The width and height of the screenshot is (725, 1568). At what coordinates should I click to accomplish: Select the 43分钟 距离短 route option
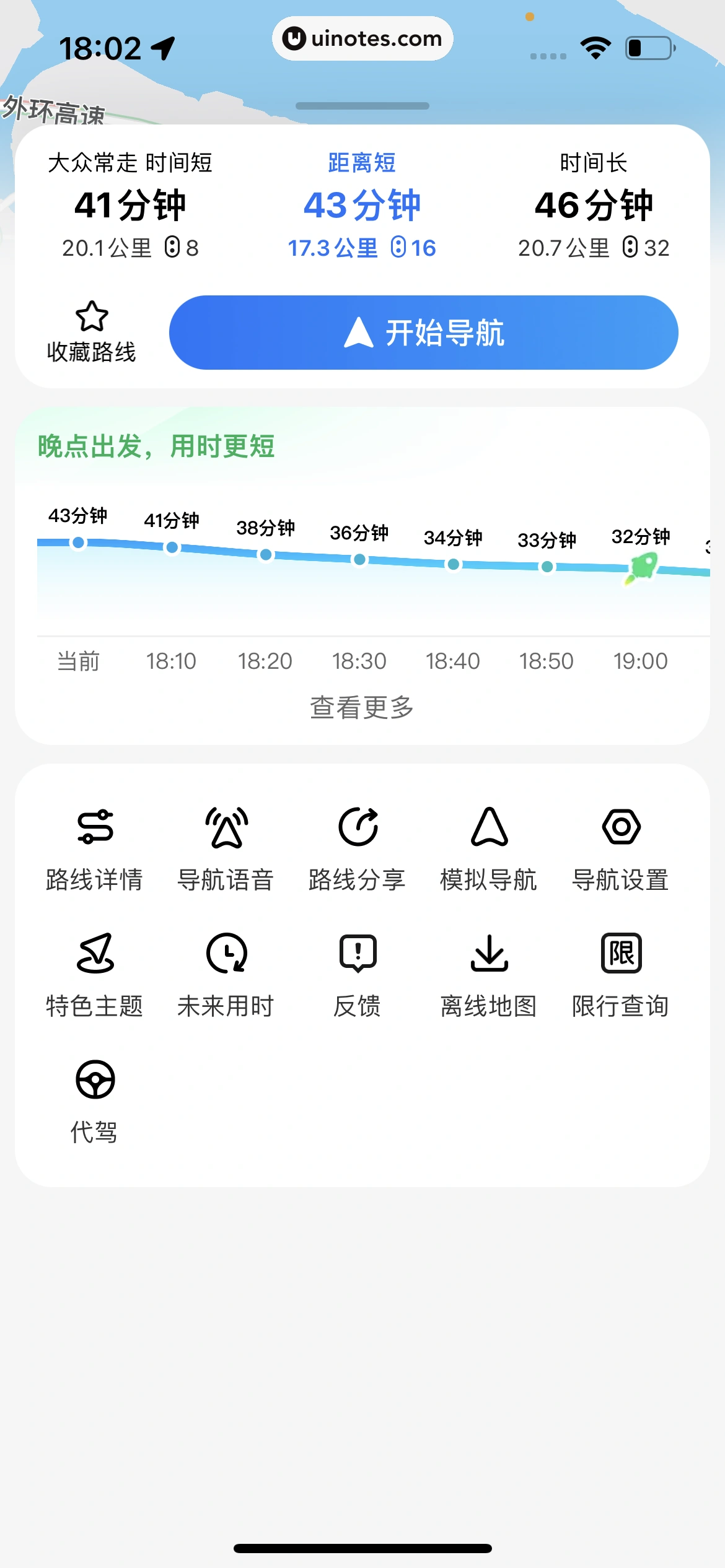(x=362, y=206)
